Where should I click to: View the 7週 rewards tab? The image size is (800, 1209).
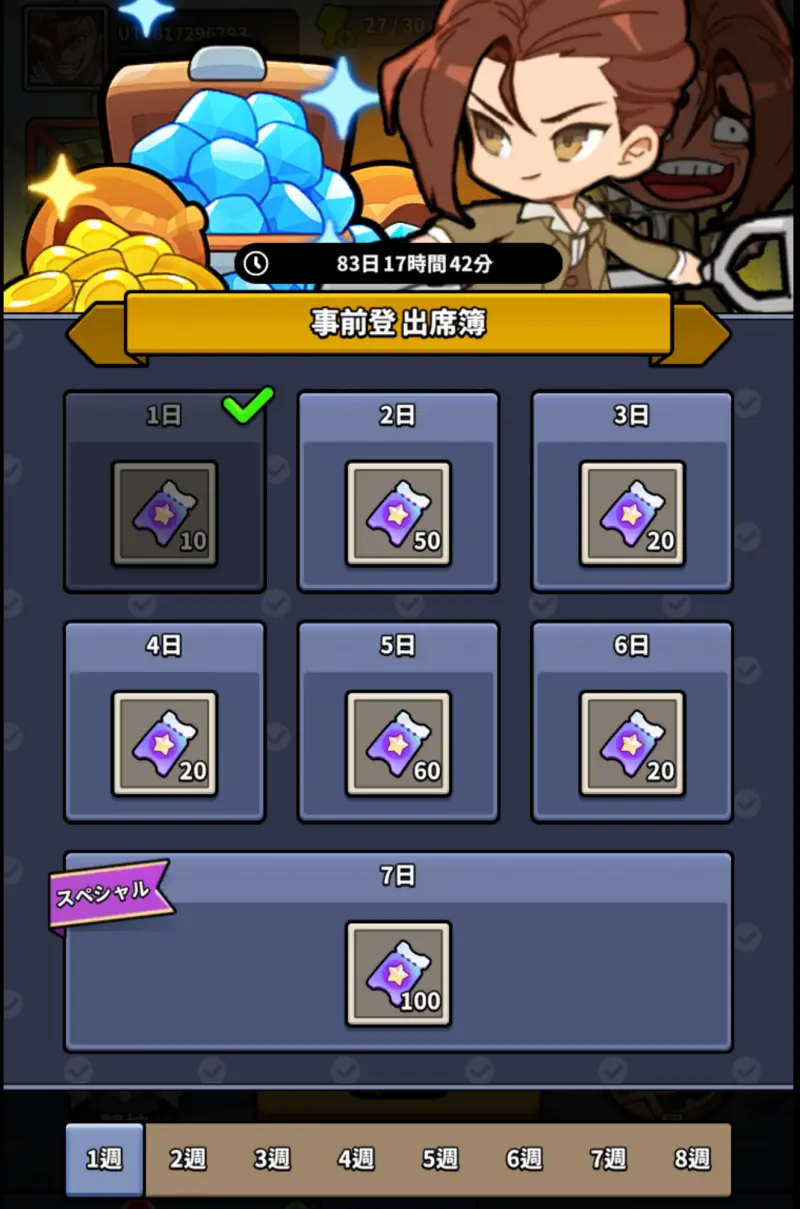pos(607,1159)
